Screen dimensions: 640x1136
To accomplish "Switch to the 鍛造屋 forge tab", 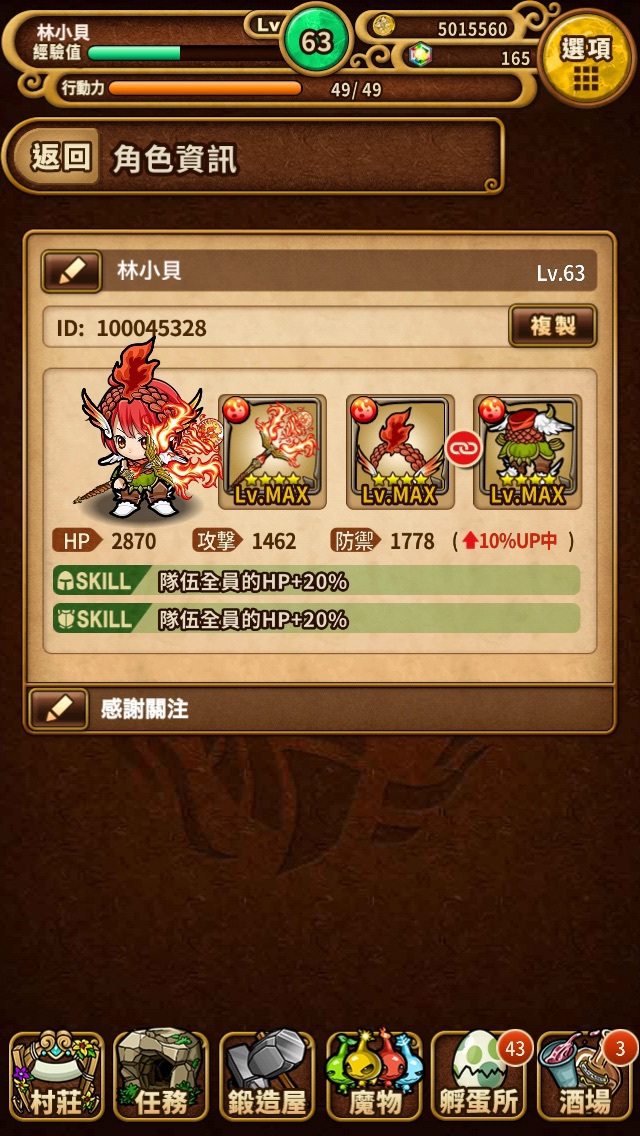I will pos(266,1075).
